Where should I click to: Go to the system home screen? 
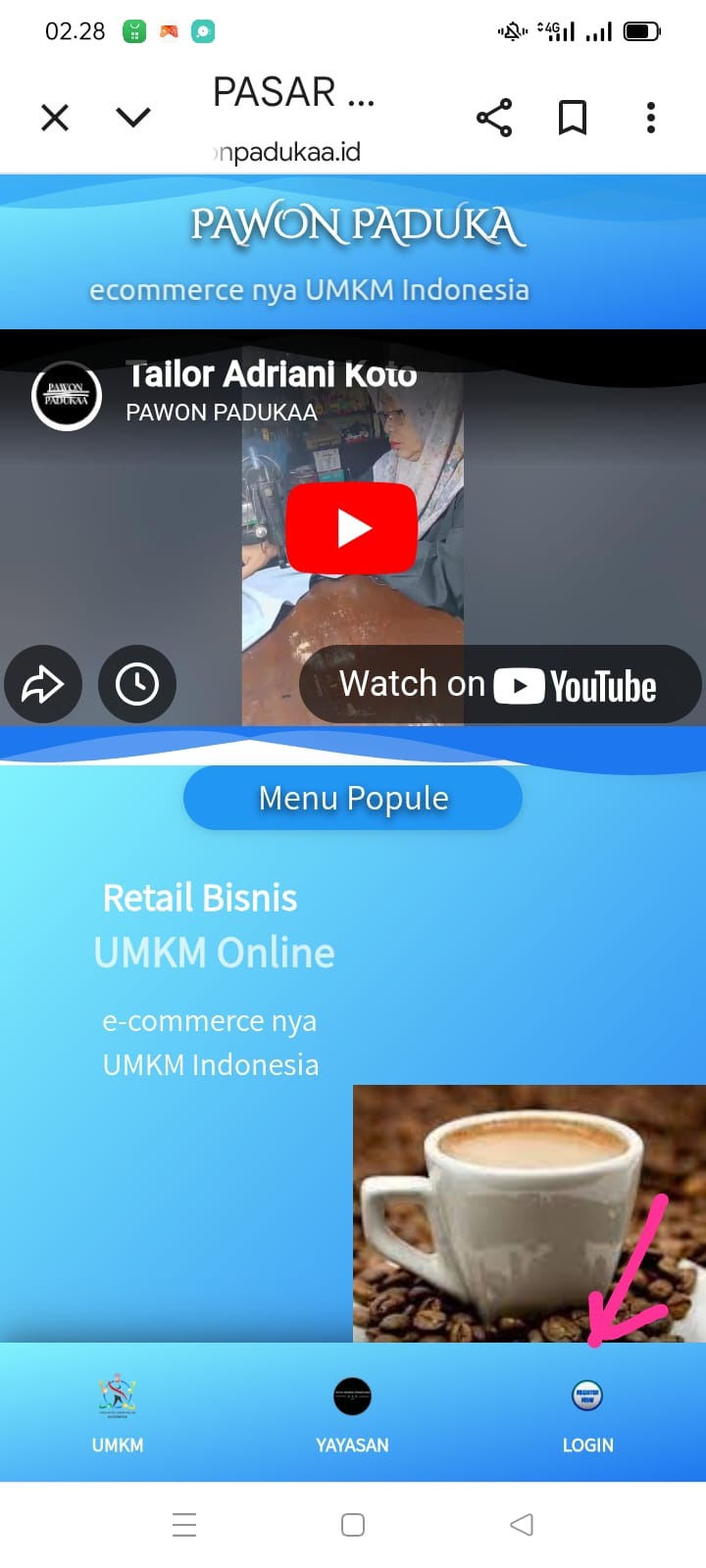click(x=353, y=1525)
